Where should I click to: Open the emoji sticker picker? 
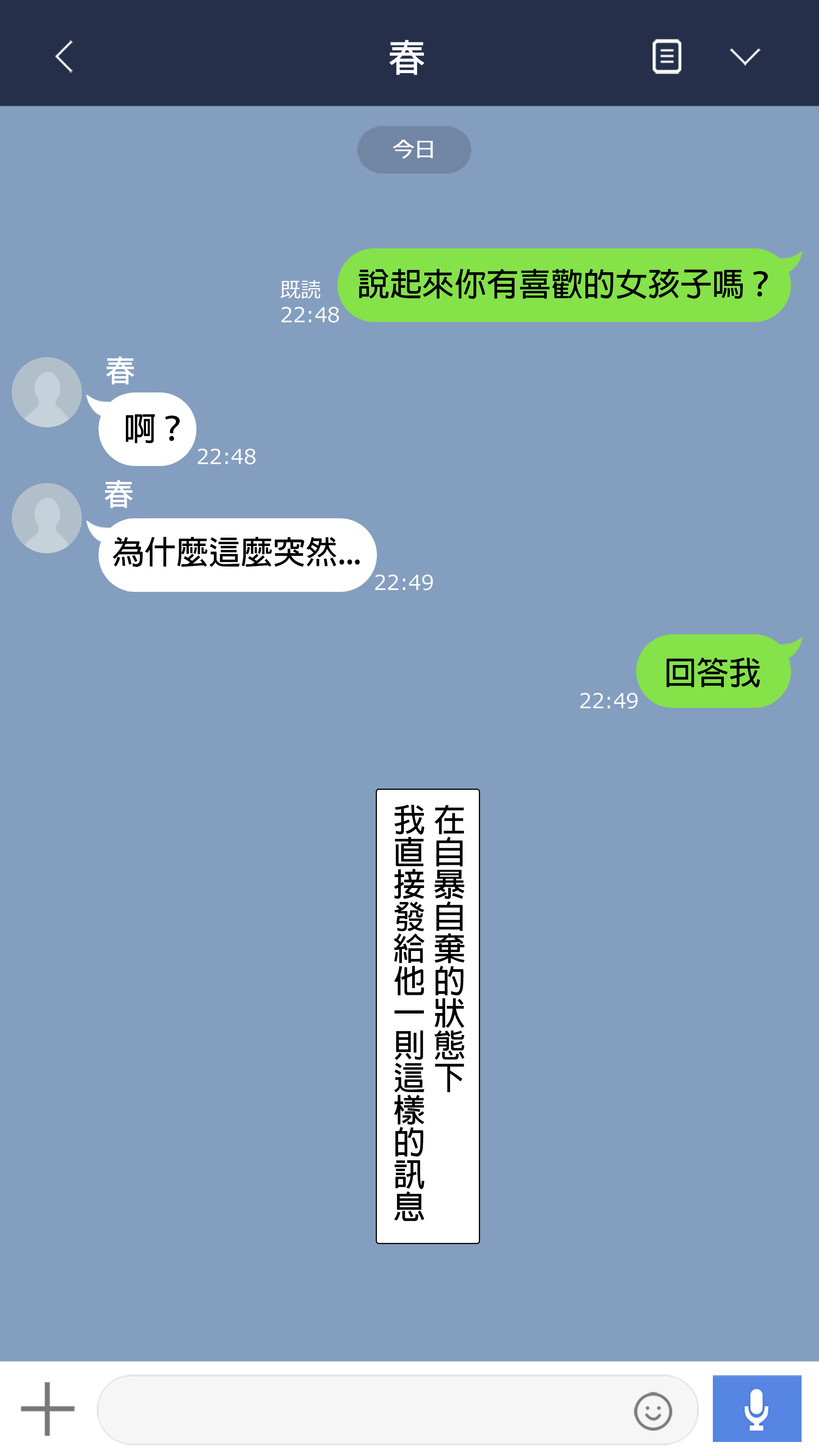[653, 1411]
